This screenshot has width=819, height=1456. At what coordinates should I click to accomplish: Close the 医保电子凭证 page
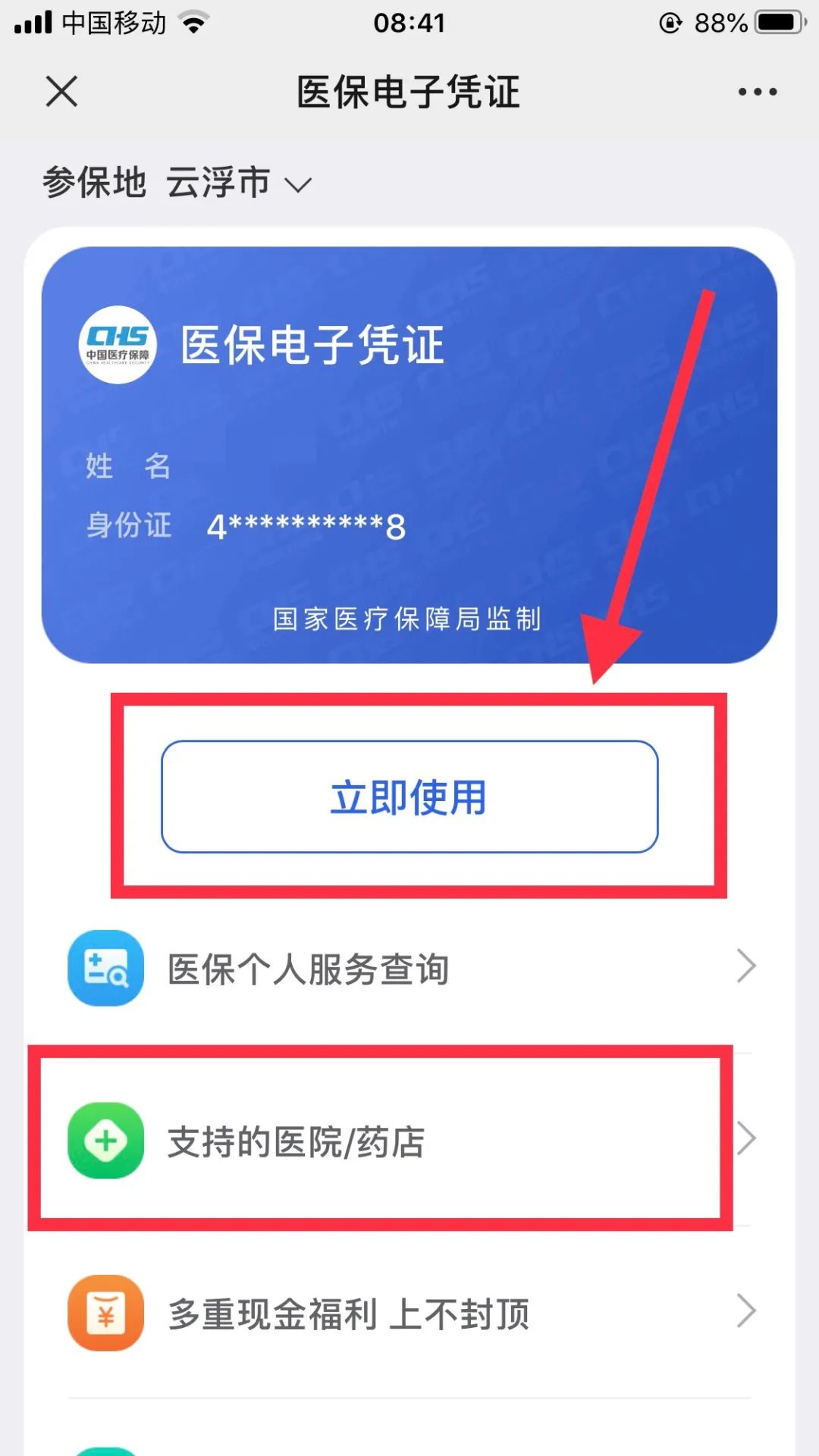point(61,92)
